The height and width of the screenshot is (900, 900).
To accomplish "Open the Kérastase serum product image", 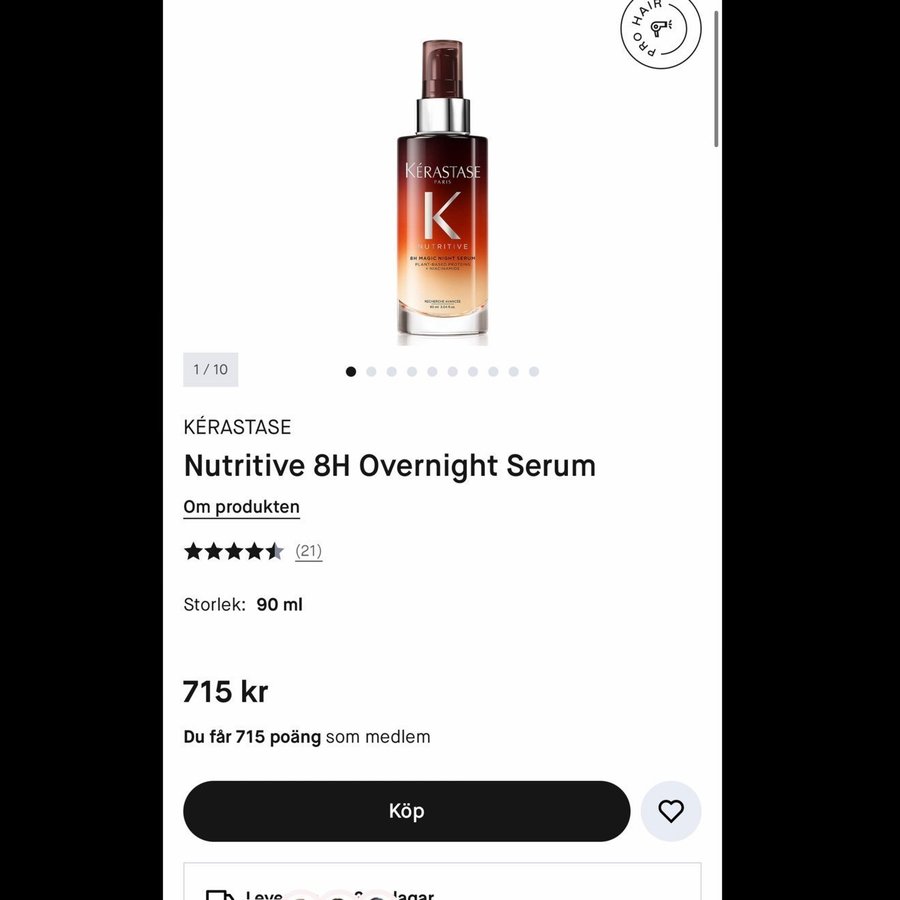I will click(x=442, y=190).
